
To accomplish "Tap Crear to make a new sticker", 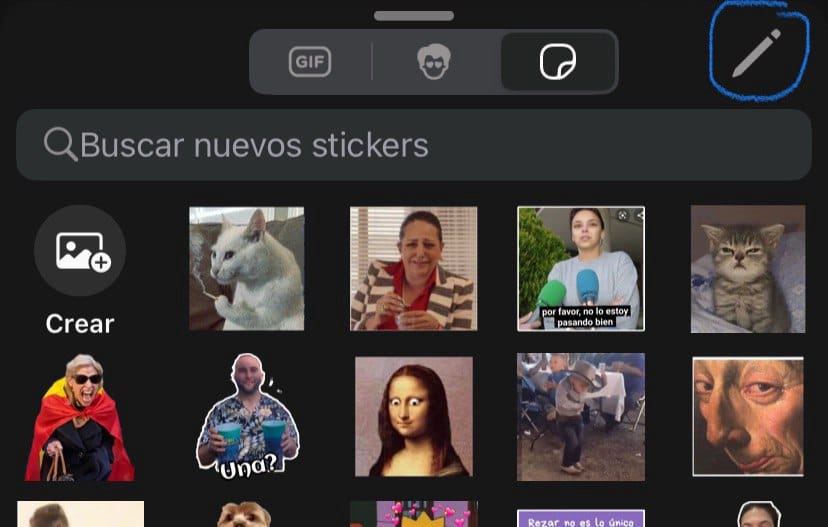I will click(80, 270).
